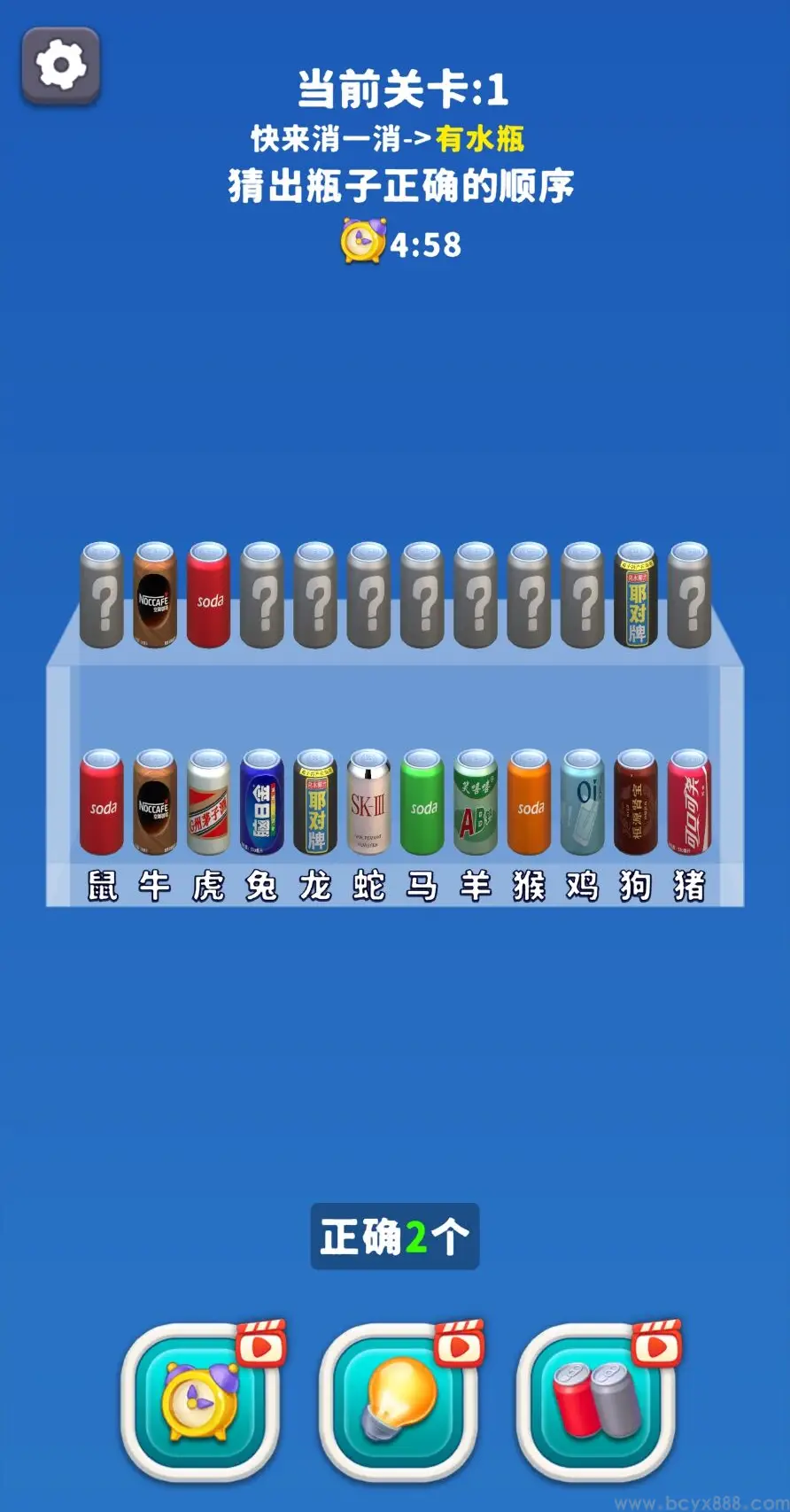The image size is (790, 1512).
Task: Use the light bulb hint booster
Action: click(x=398, y=1401)
